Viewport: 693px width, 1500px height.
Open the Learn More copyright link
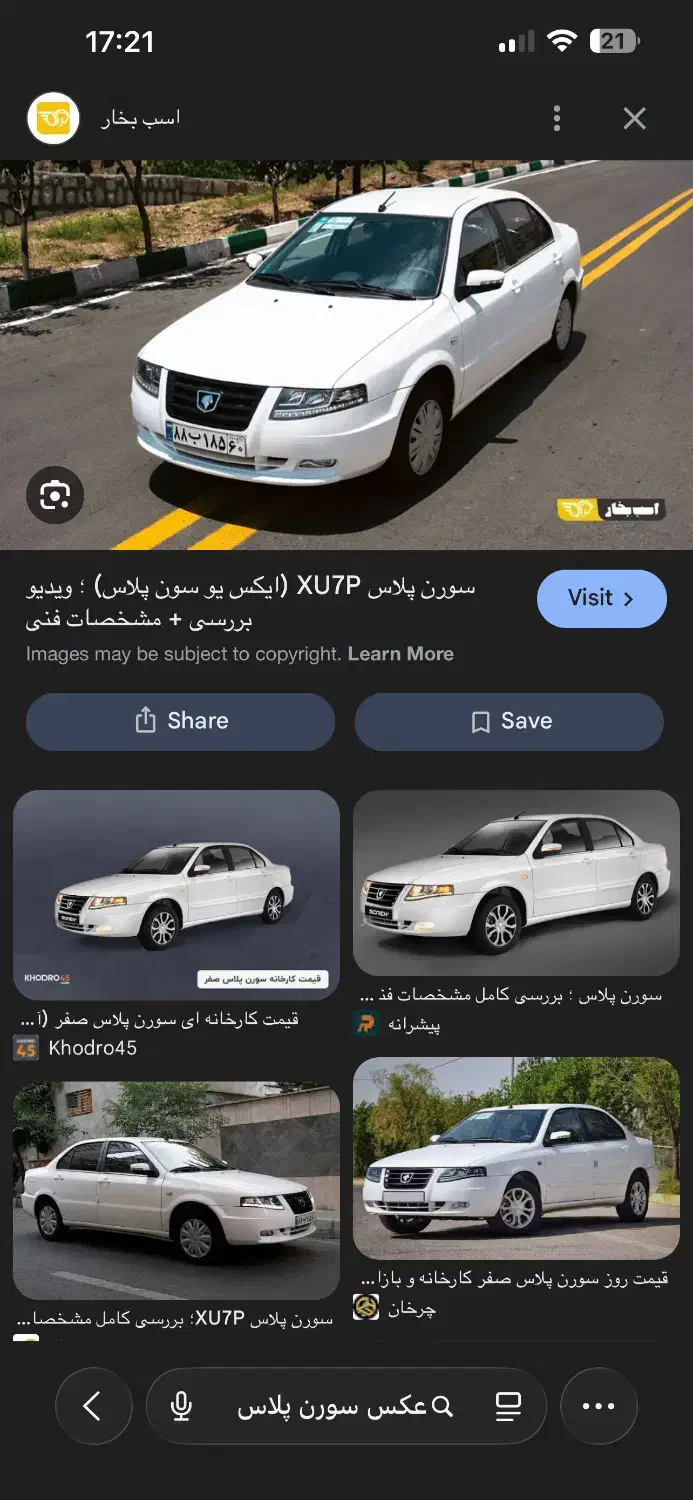[401, 654]
